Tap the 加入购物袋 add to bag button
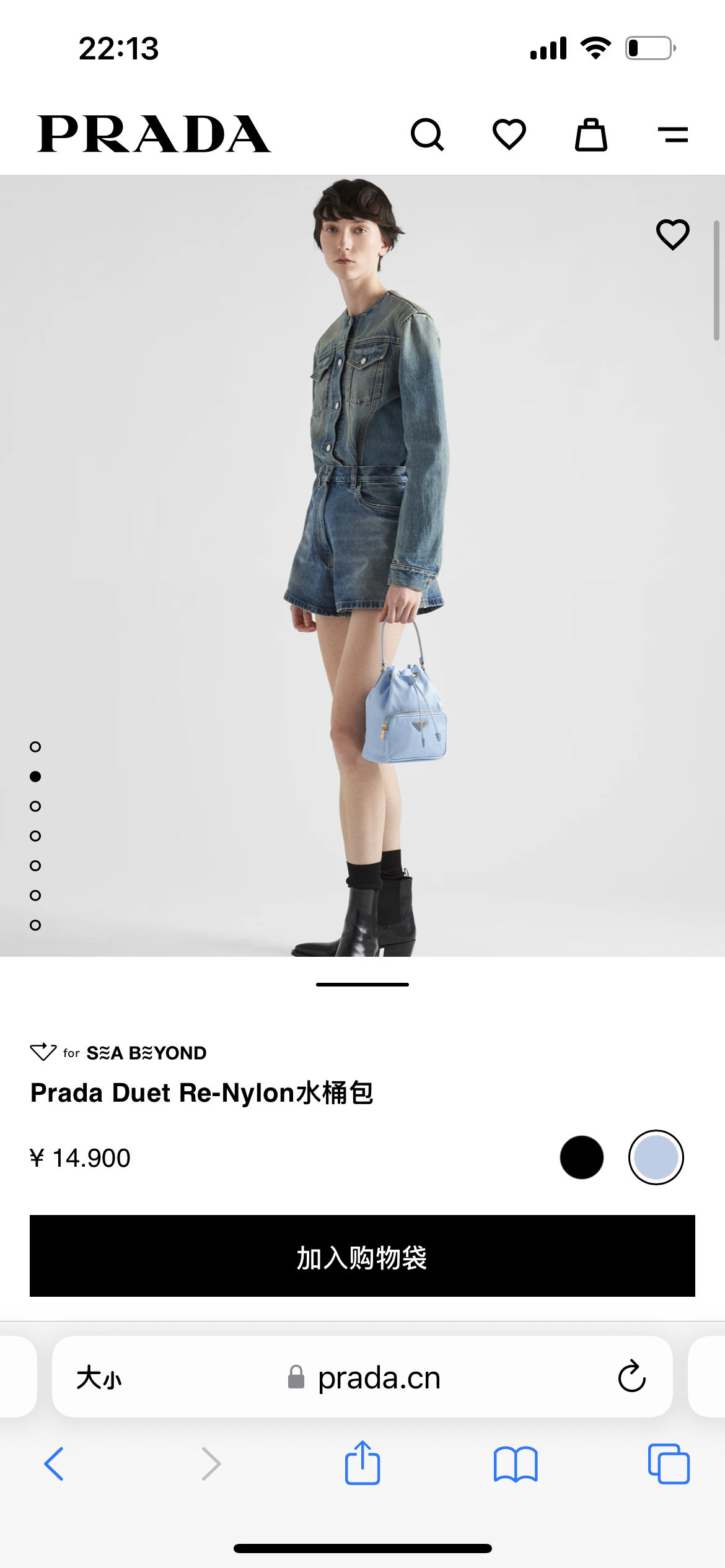This screenshot has height=1568, width=725. coord(362,1256)
